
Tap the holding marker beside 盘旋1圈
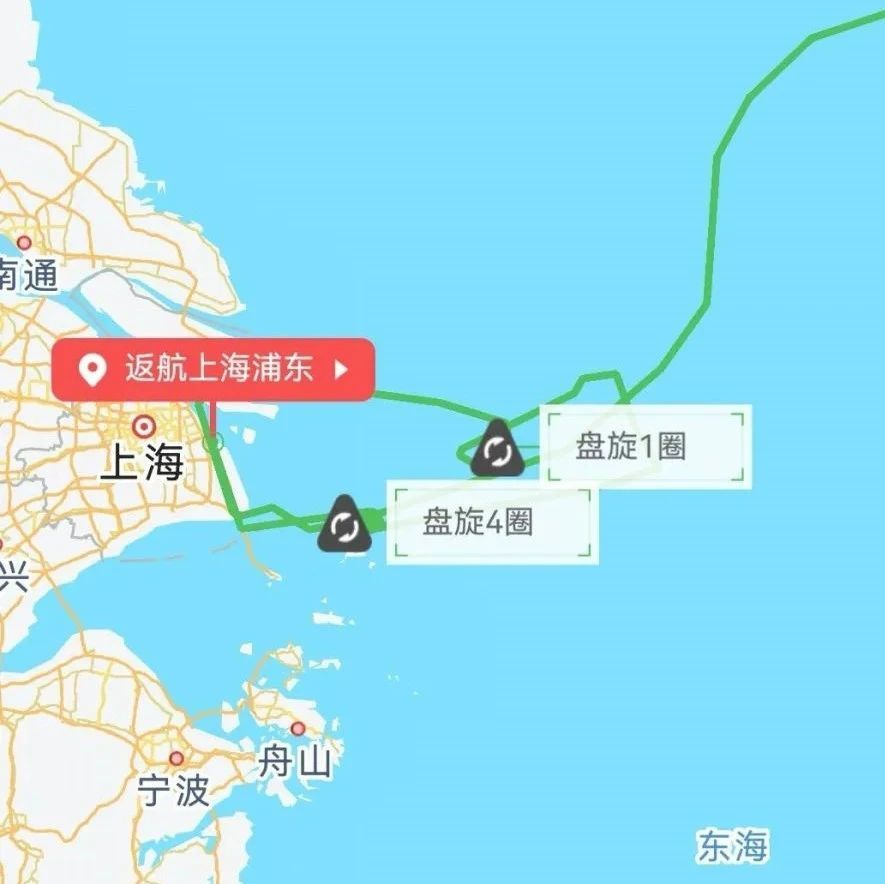tap(497, 451)
